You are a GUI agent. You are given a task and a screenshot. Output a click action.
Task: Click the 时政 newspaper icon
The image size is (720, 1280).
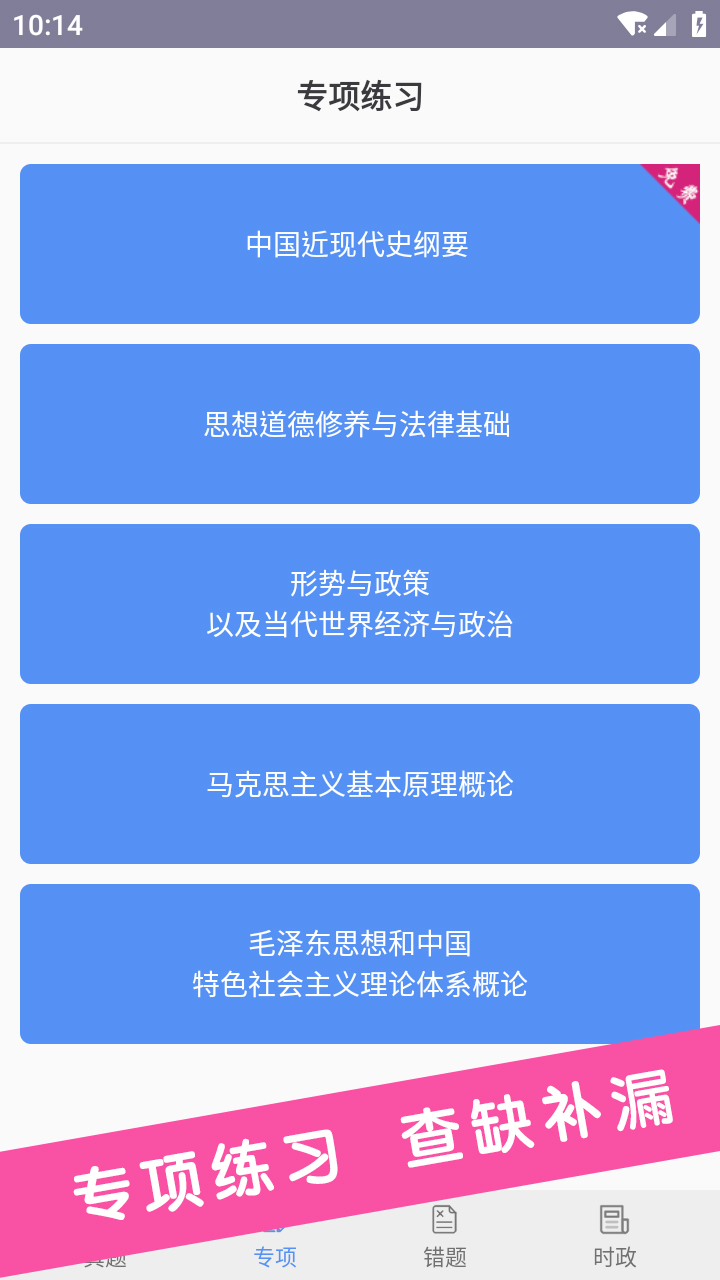click(x=615, y=1219)
